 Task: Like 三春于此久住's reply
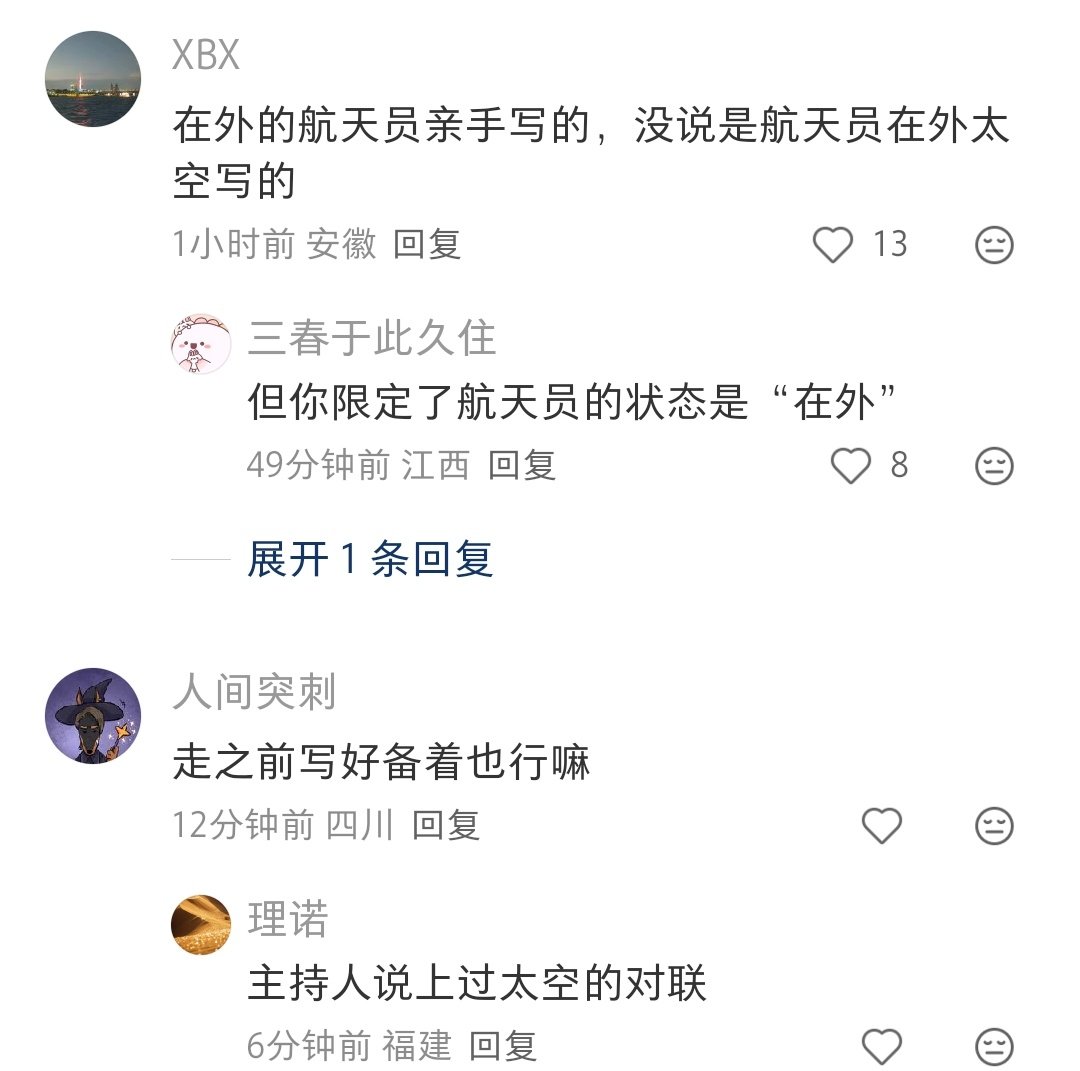point(851,466)
